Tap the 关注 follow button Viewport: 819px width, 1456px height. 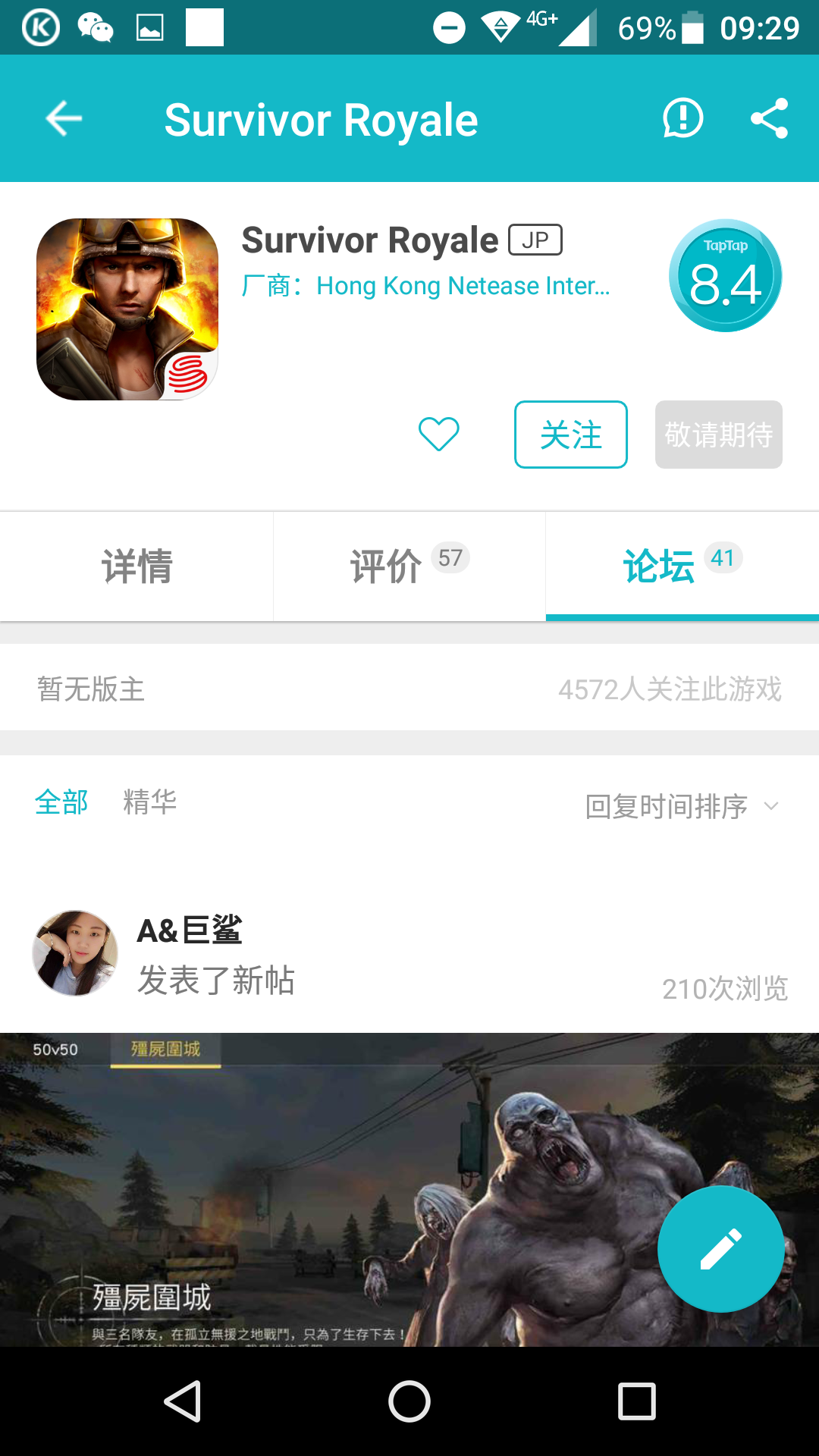point(570,435)
